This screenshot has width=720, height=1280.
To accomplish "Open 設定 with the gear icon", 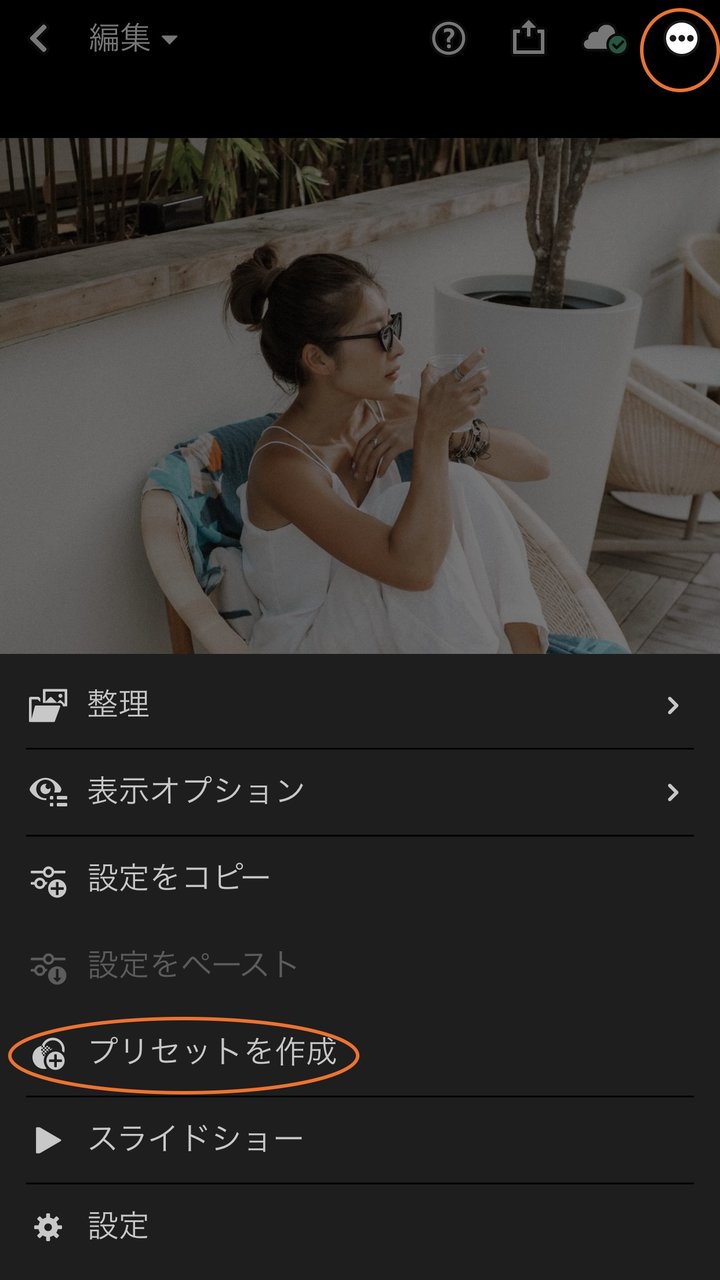I will click(x=360, y=1227).
